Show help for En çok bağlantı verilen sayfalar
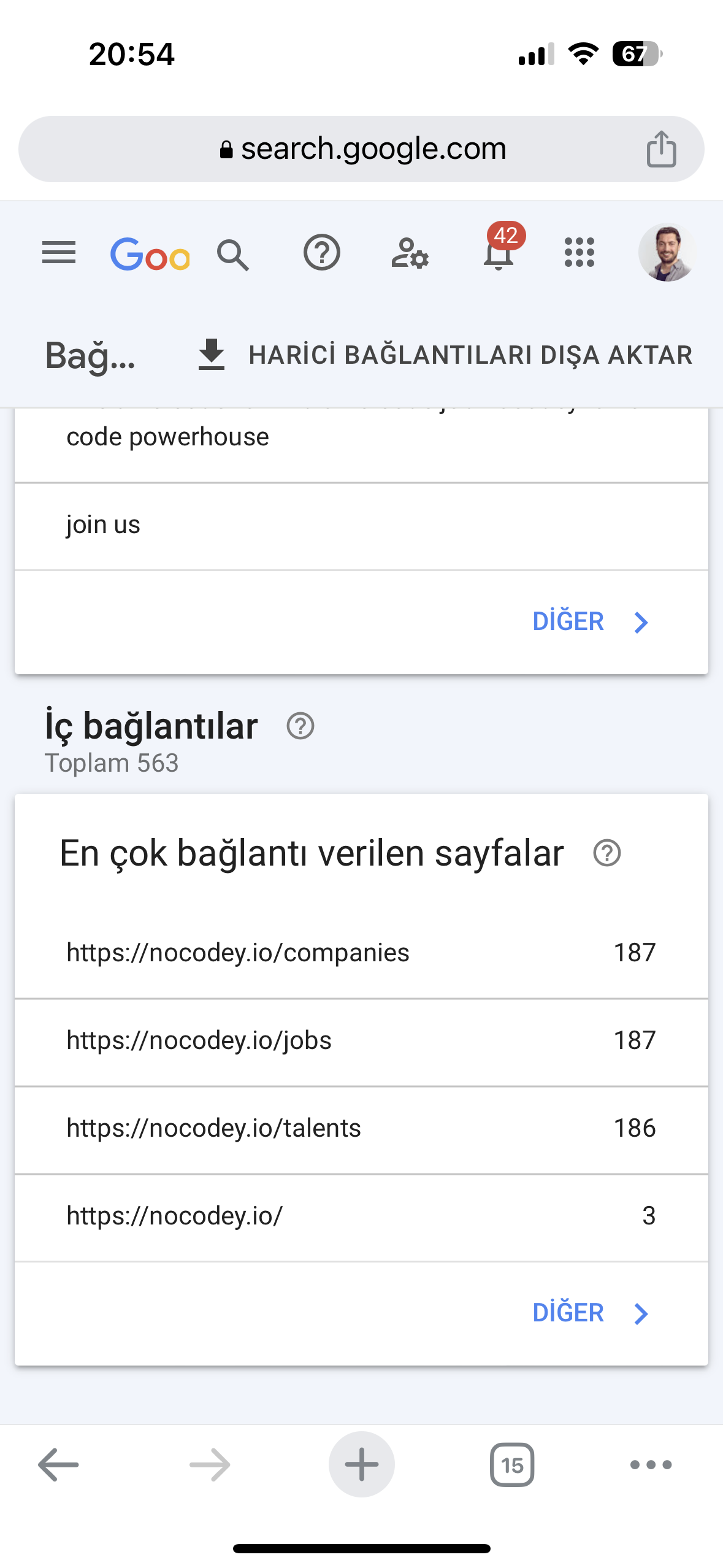The width and height of the screenshot is (723, 1568). (607, 853)
